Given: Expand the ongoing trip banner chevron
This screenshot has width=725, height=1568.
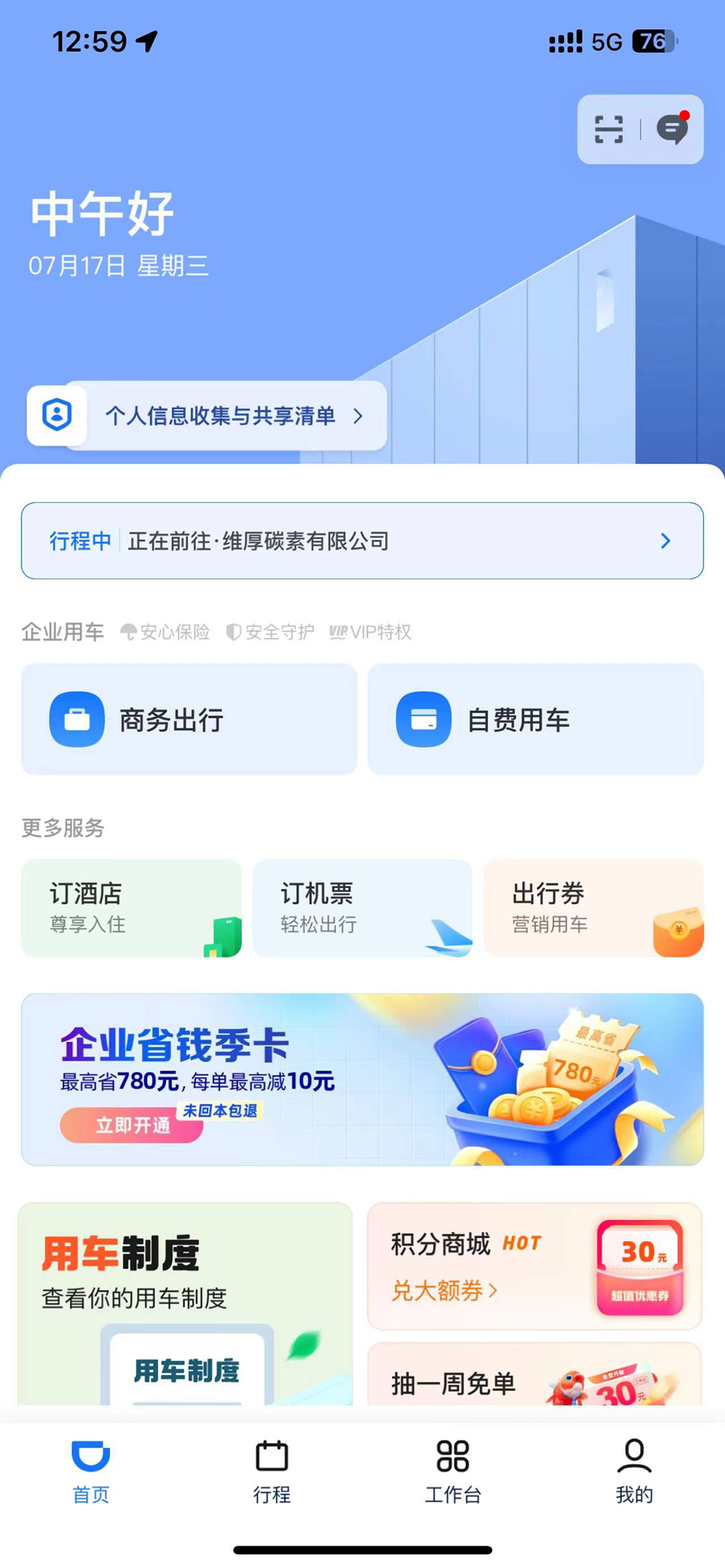Looking at the screenshot, I should (x=665, y=541).
